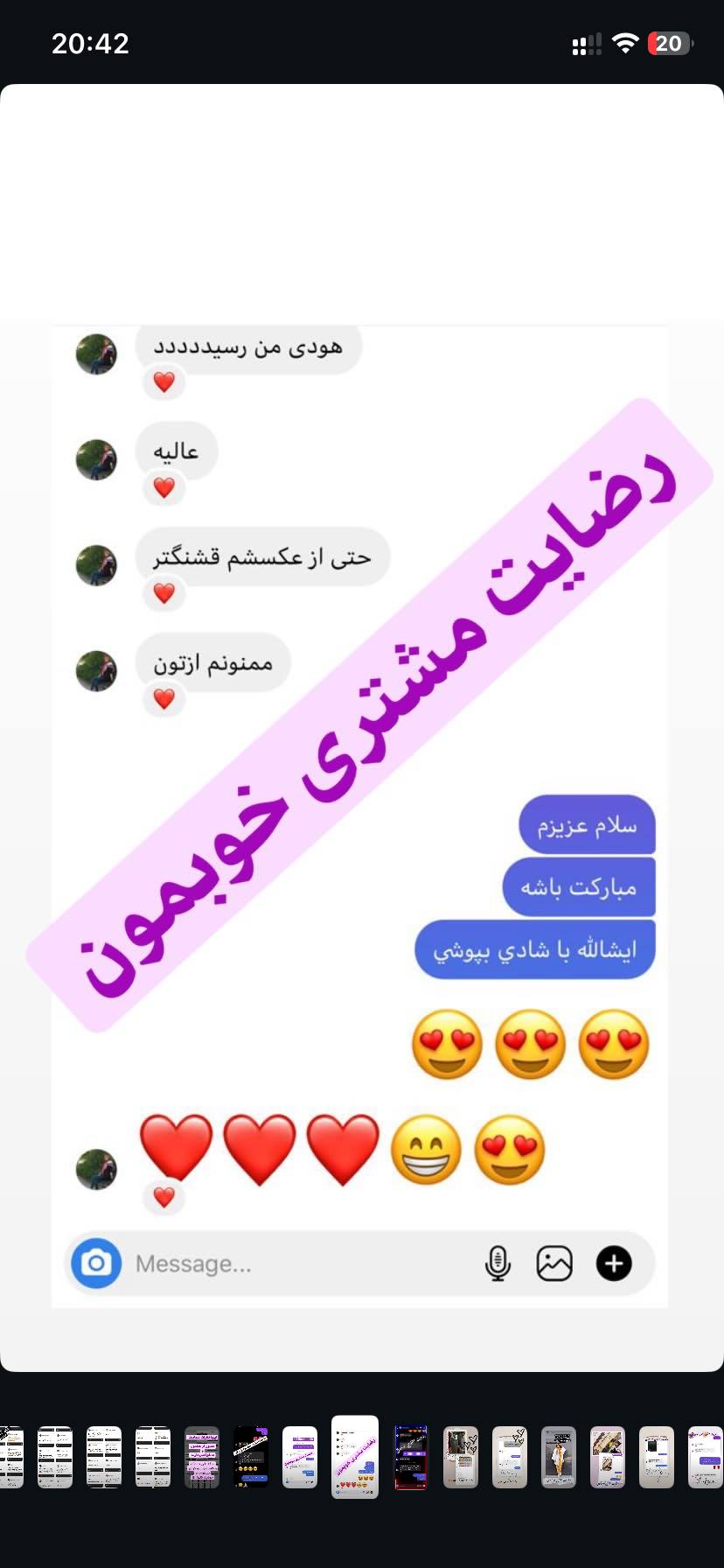The height and width of the screenshot is (1568, 724).
Task: Open the thumbnail showing a person in a yellow outfit
Action: [559, 1457]
